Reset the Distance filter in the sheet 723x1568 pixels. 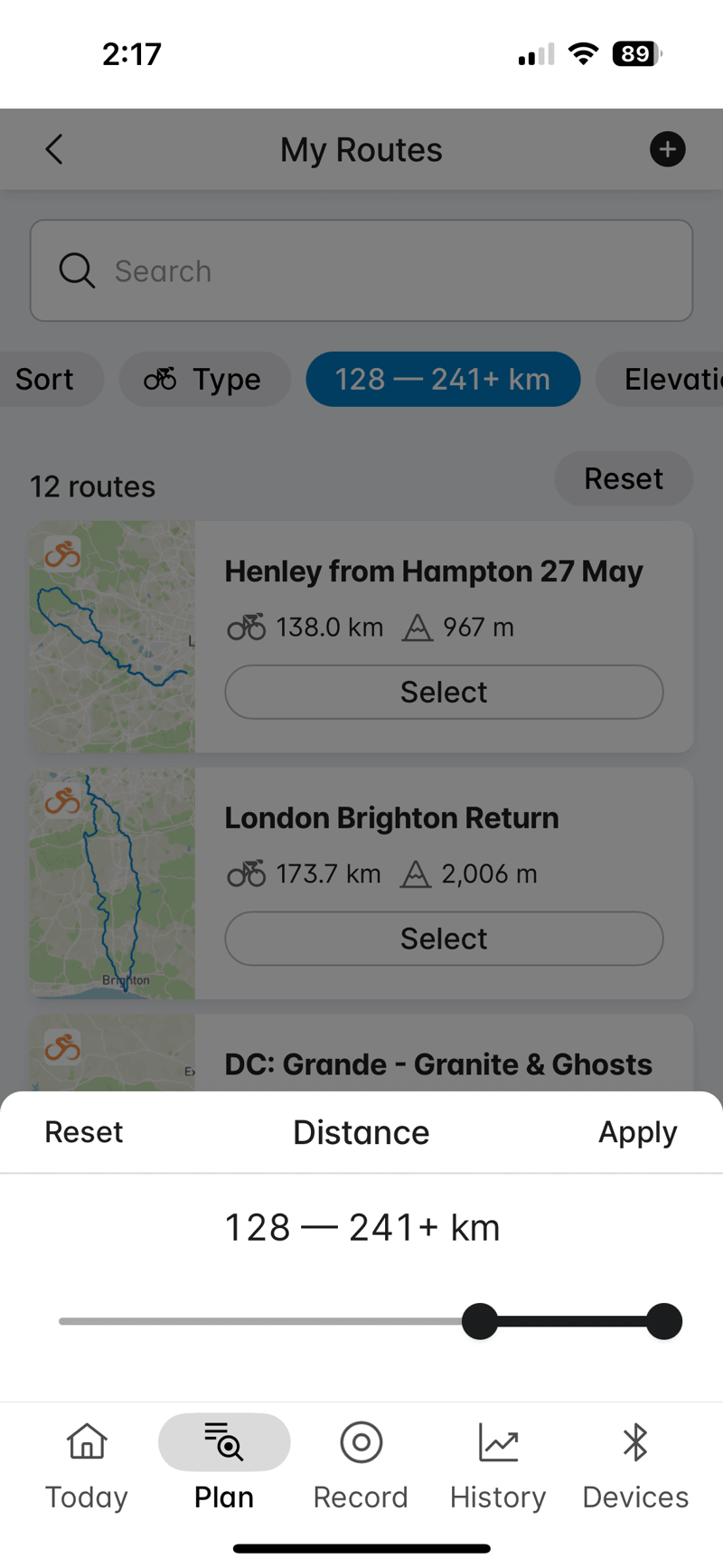pos(84,1132)
